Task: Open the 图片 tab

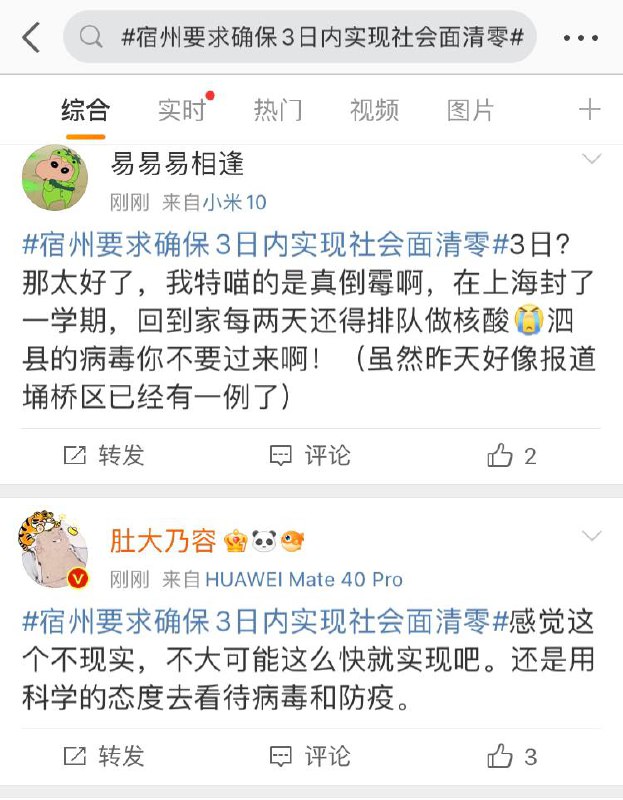Action: [470, 110]
